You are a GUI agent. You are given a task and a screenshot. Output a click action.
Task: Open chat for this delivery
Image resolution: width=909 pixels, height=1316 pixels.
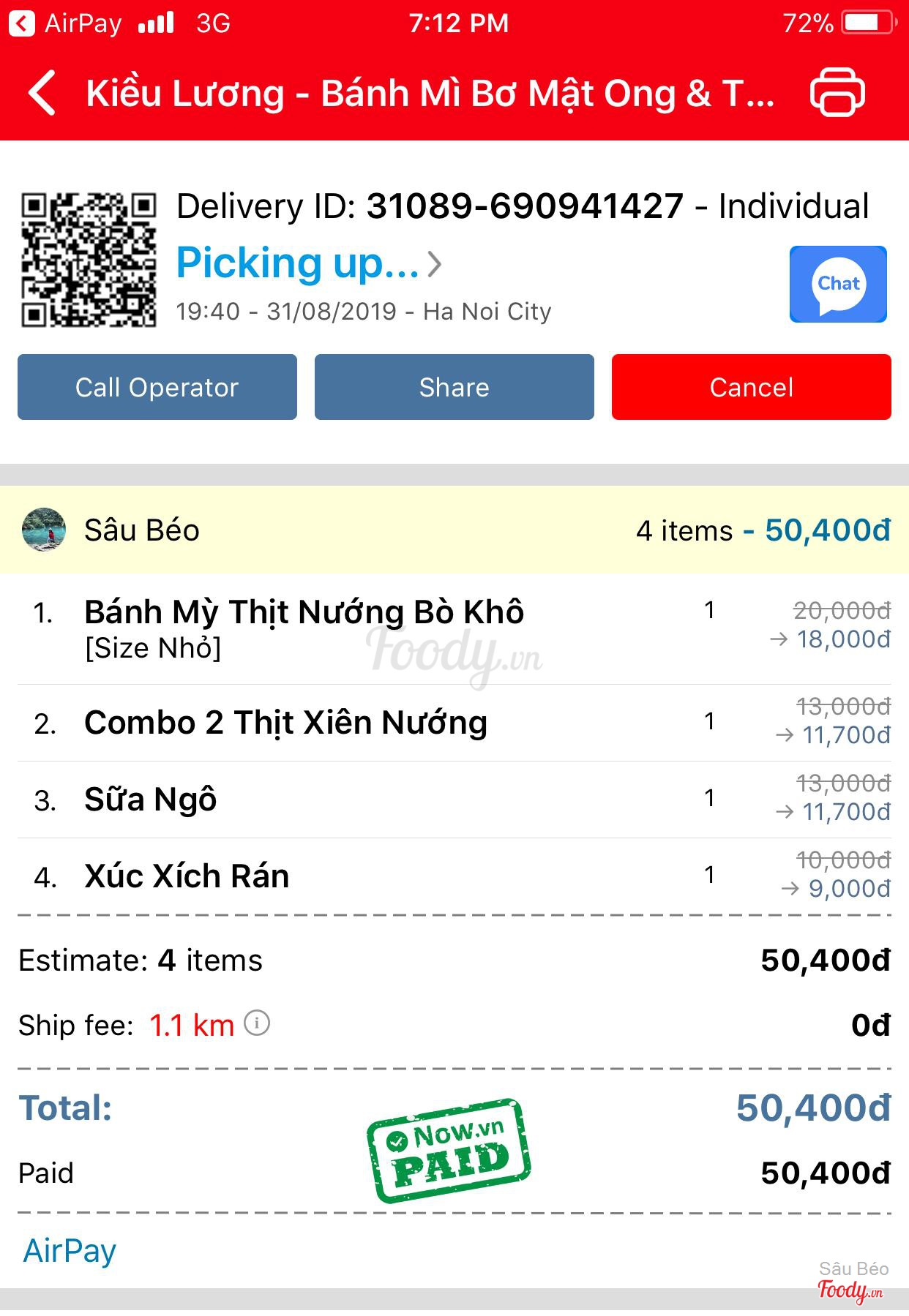click(x=838, y=285)
